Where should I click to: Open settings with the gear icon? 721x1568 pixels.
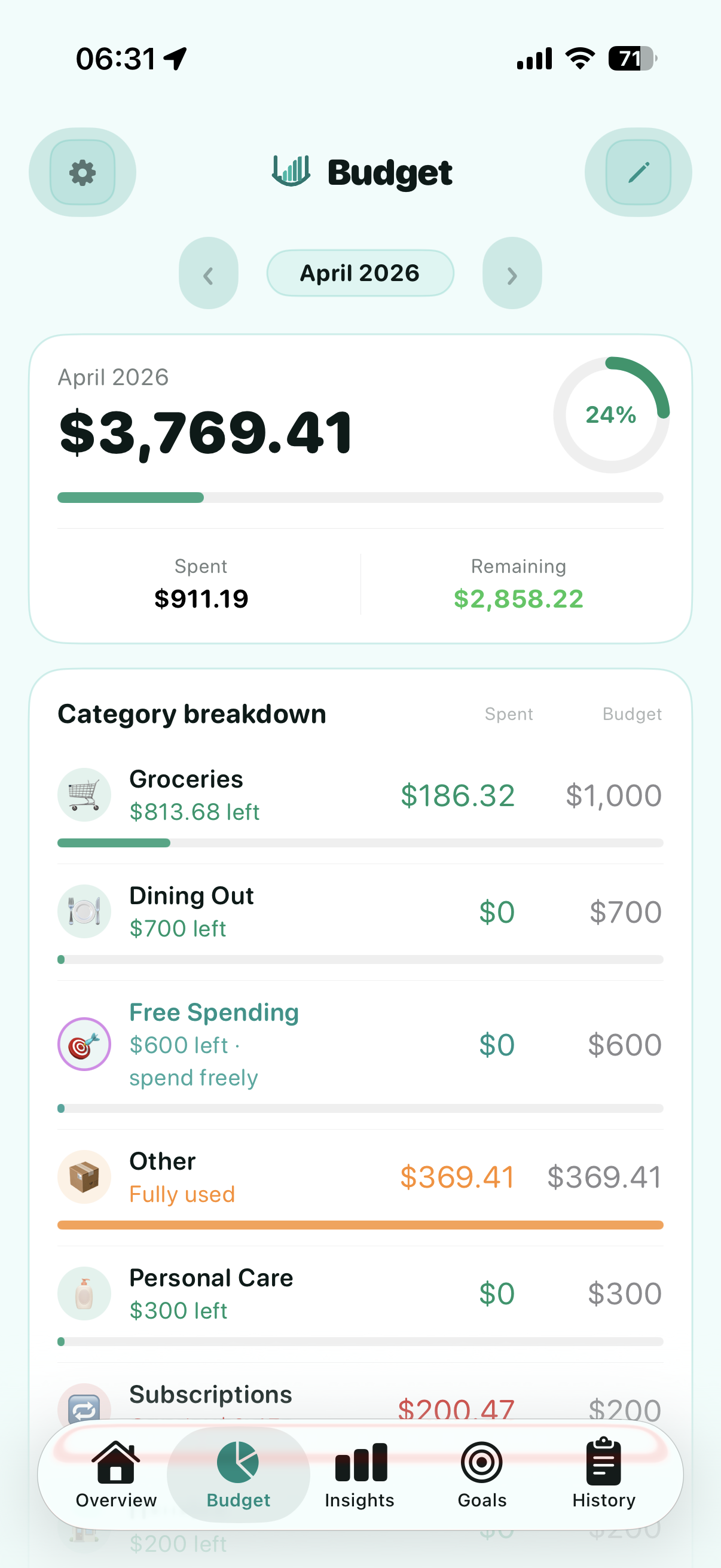[x=82, y=172]
